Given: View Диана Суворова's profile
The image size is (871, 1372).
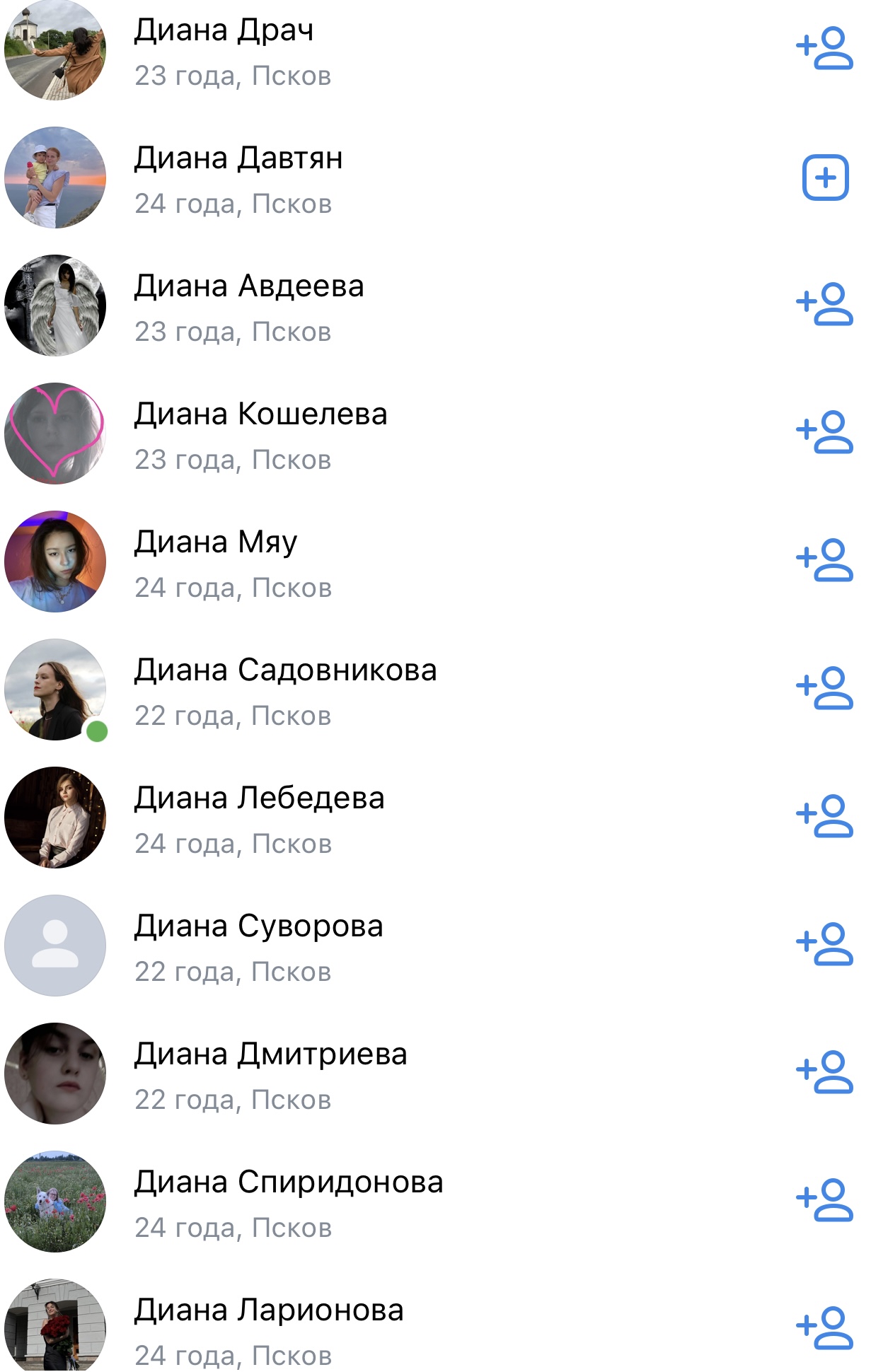Looking at the screenshot, I should (435, 946).
